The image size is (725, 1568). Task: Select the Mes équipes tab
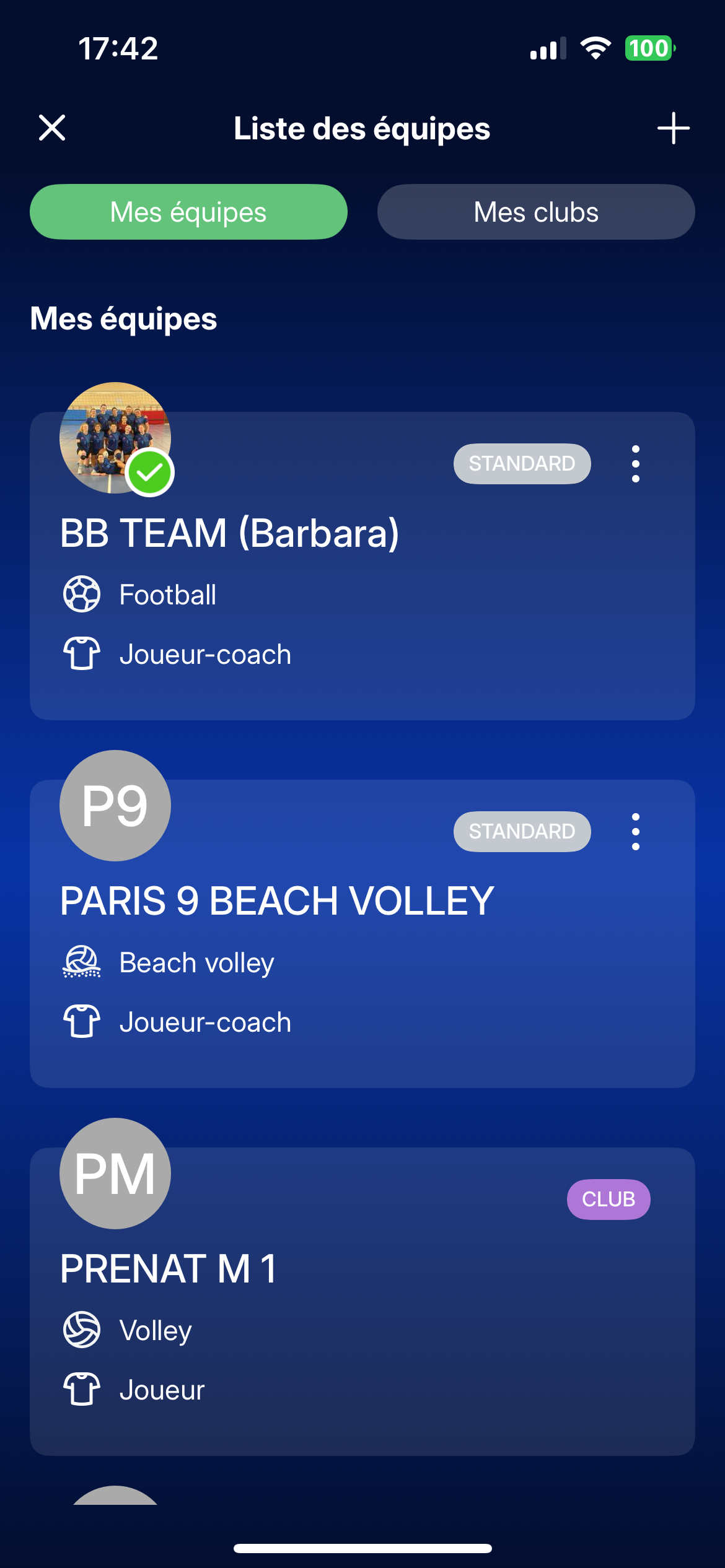(188, 212)
